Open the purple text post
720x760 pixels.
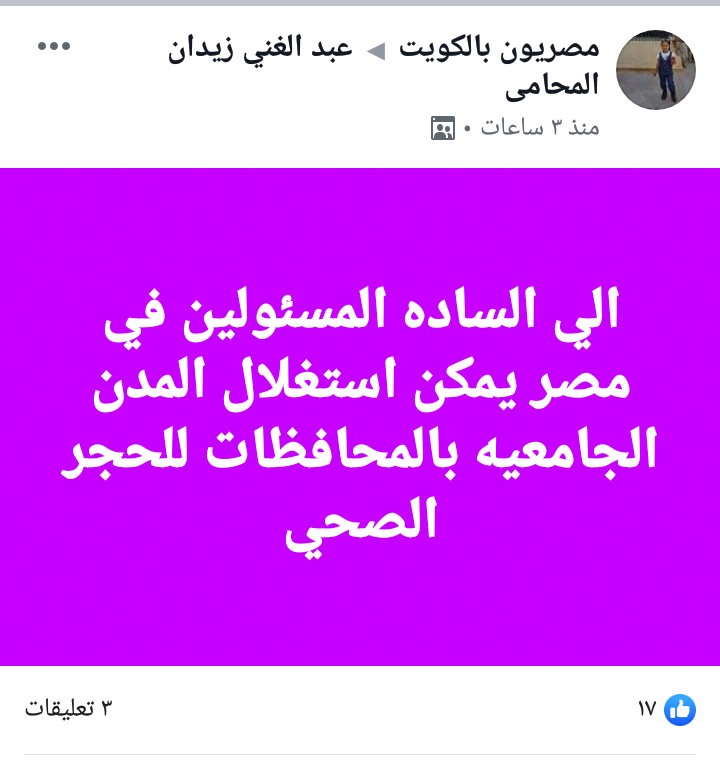coord(360,416)
